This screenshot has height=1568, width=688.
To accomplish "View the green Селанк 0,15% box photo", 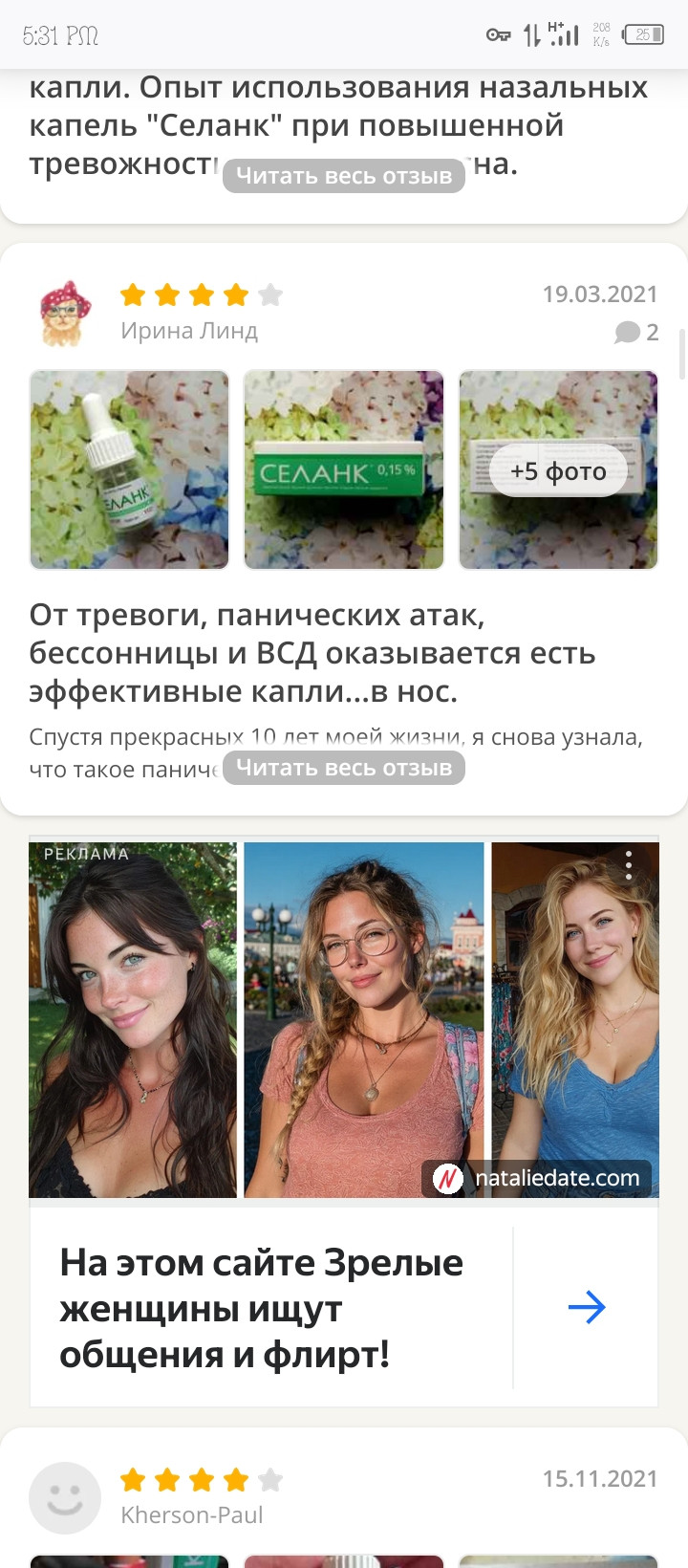I will pyautogui.click(x=344, y=470).
